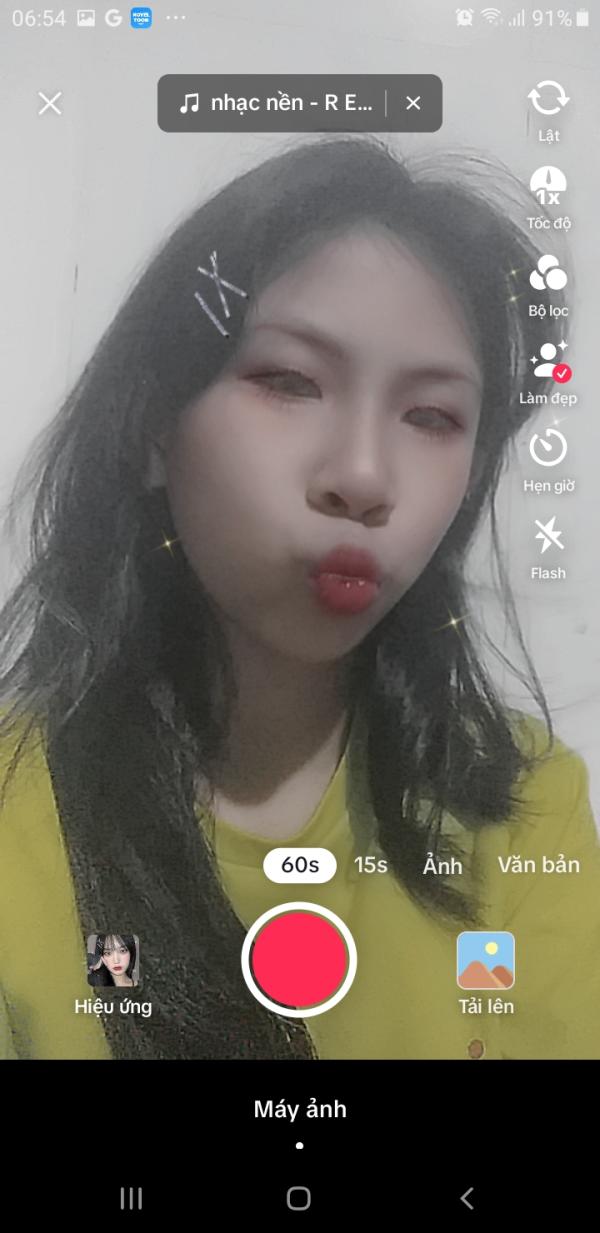Start recording with the red button
Screen dimensions: 600x1233
pos(299,960)
